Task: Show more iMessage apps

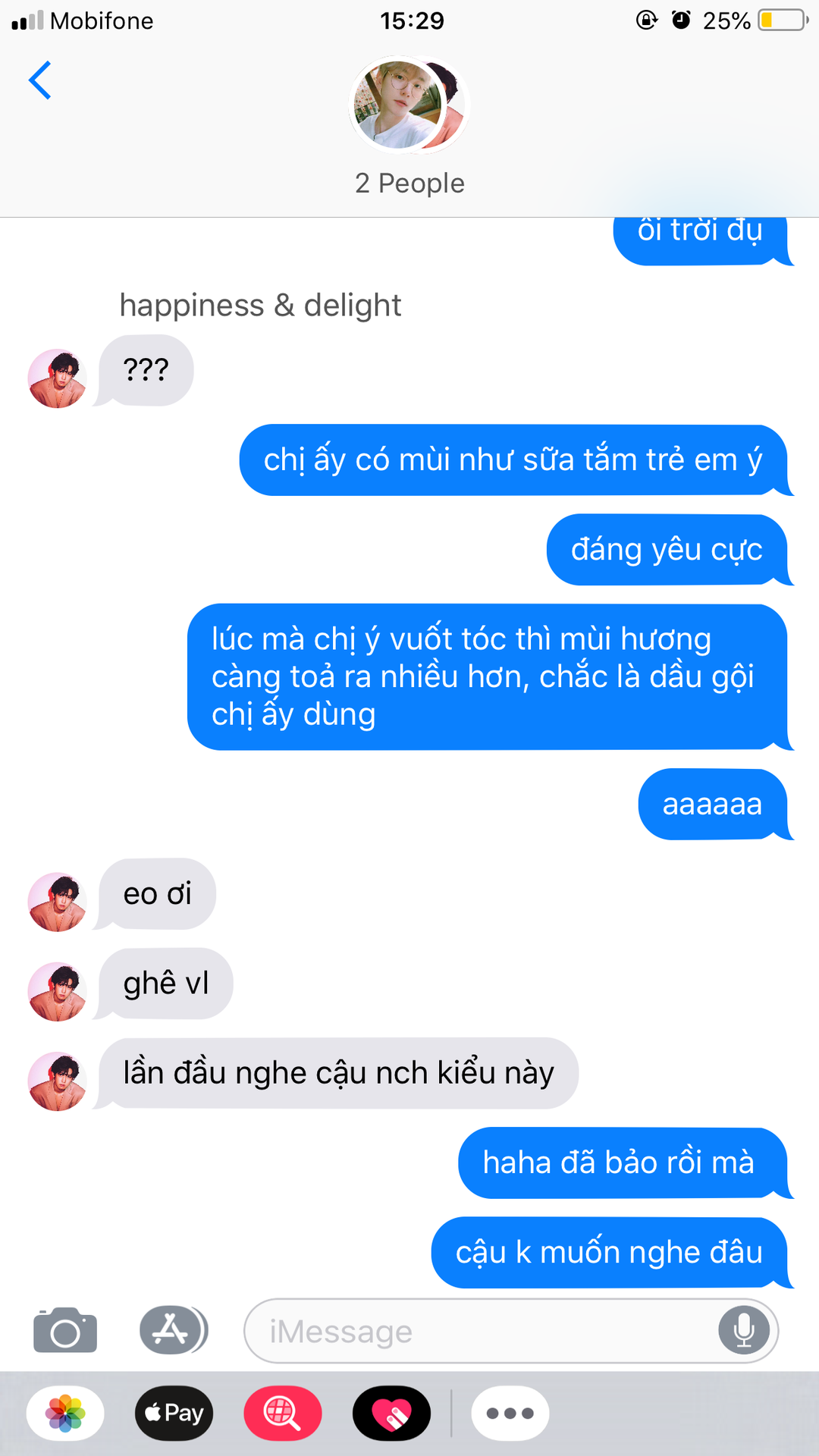Action: point(510,1414)
